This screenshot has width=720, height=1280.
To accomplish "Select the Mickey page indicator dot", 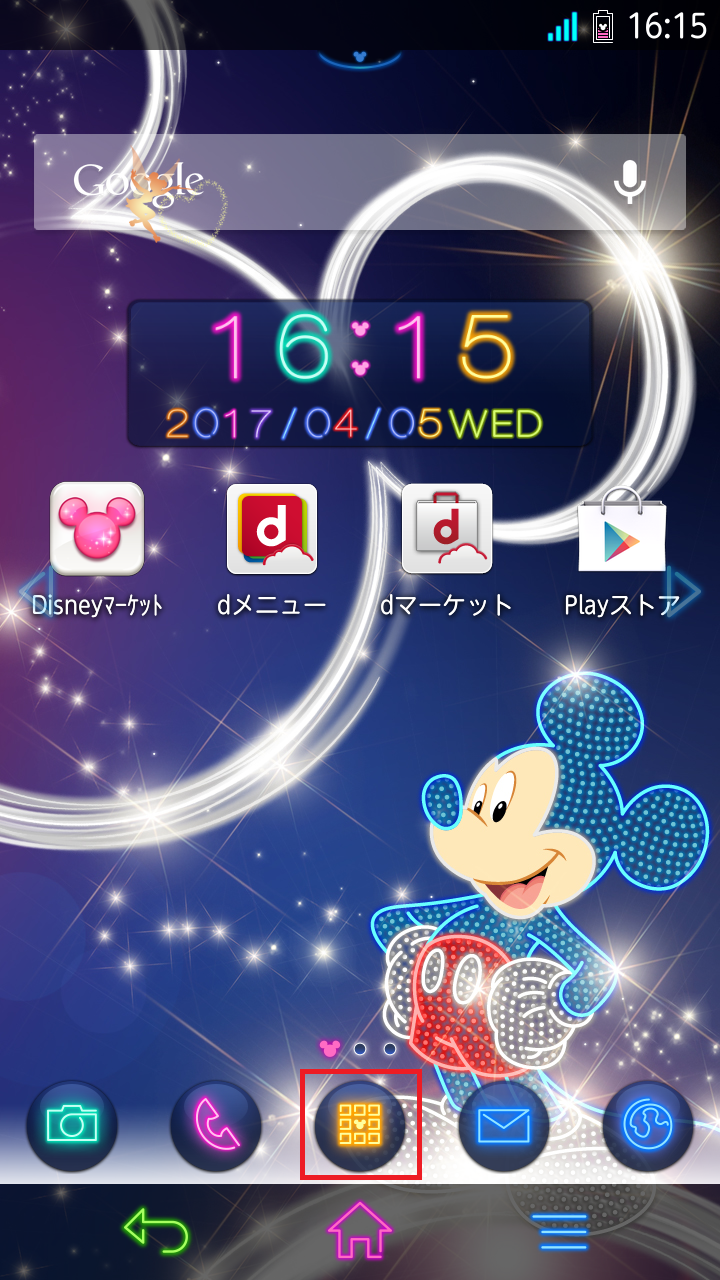I will point(330,1048).
